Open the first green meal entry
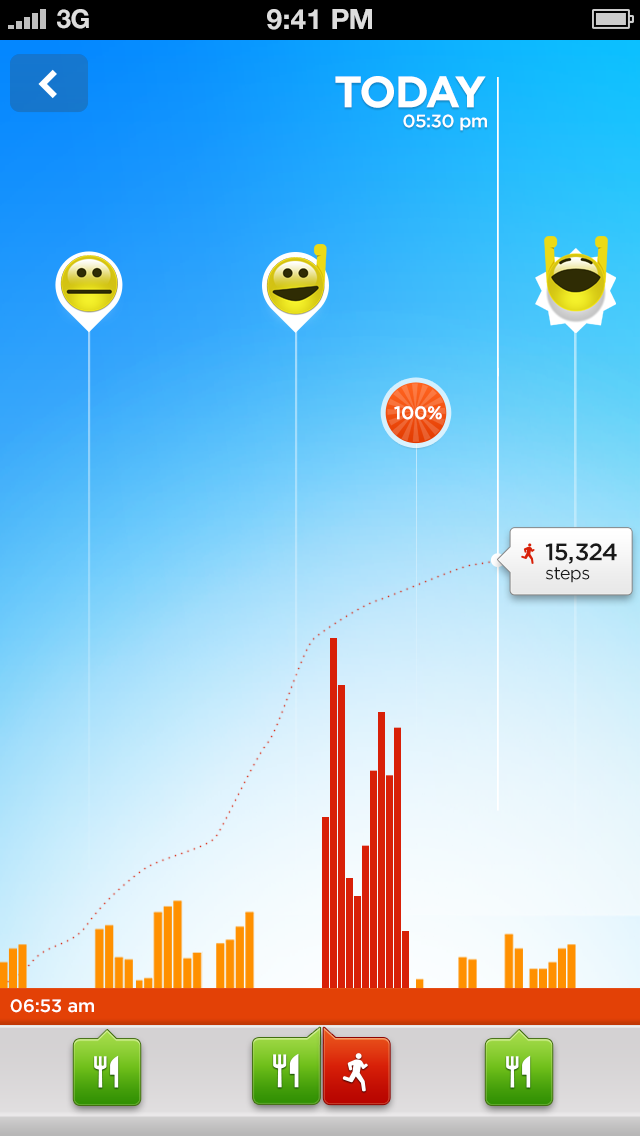The height and width of the screenshot is (1136, 640). tap(107, 1071)
